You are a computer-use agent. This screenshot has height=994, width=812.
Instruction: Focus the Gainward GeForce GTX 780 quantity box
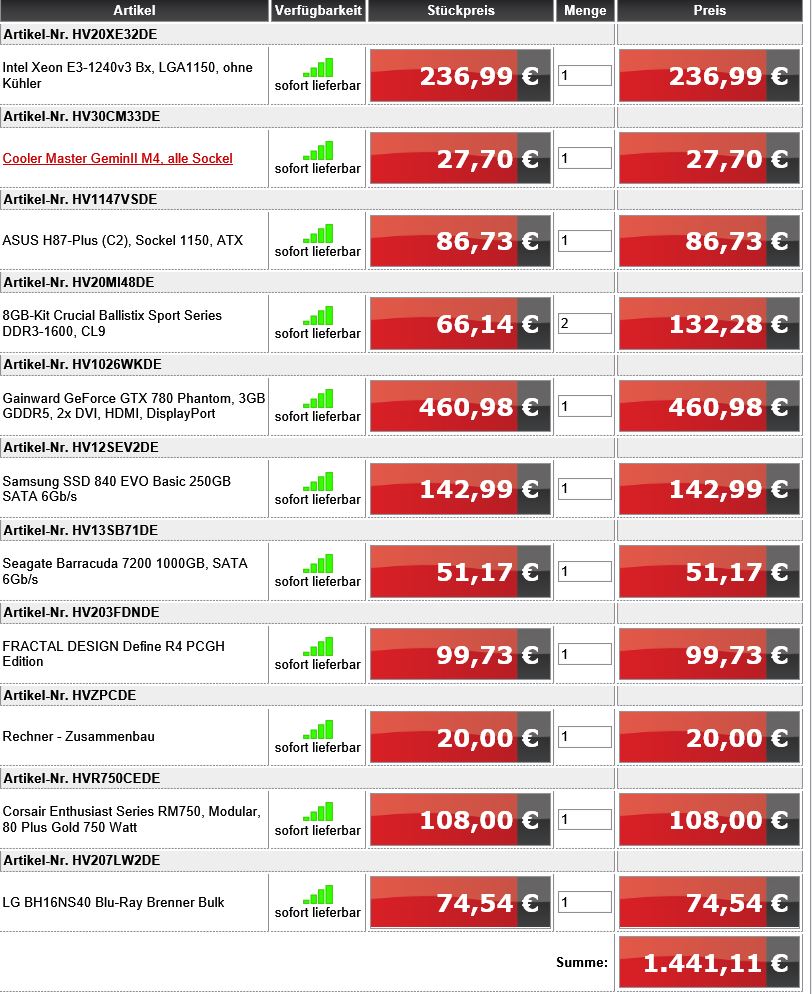585,406
